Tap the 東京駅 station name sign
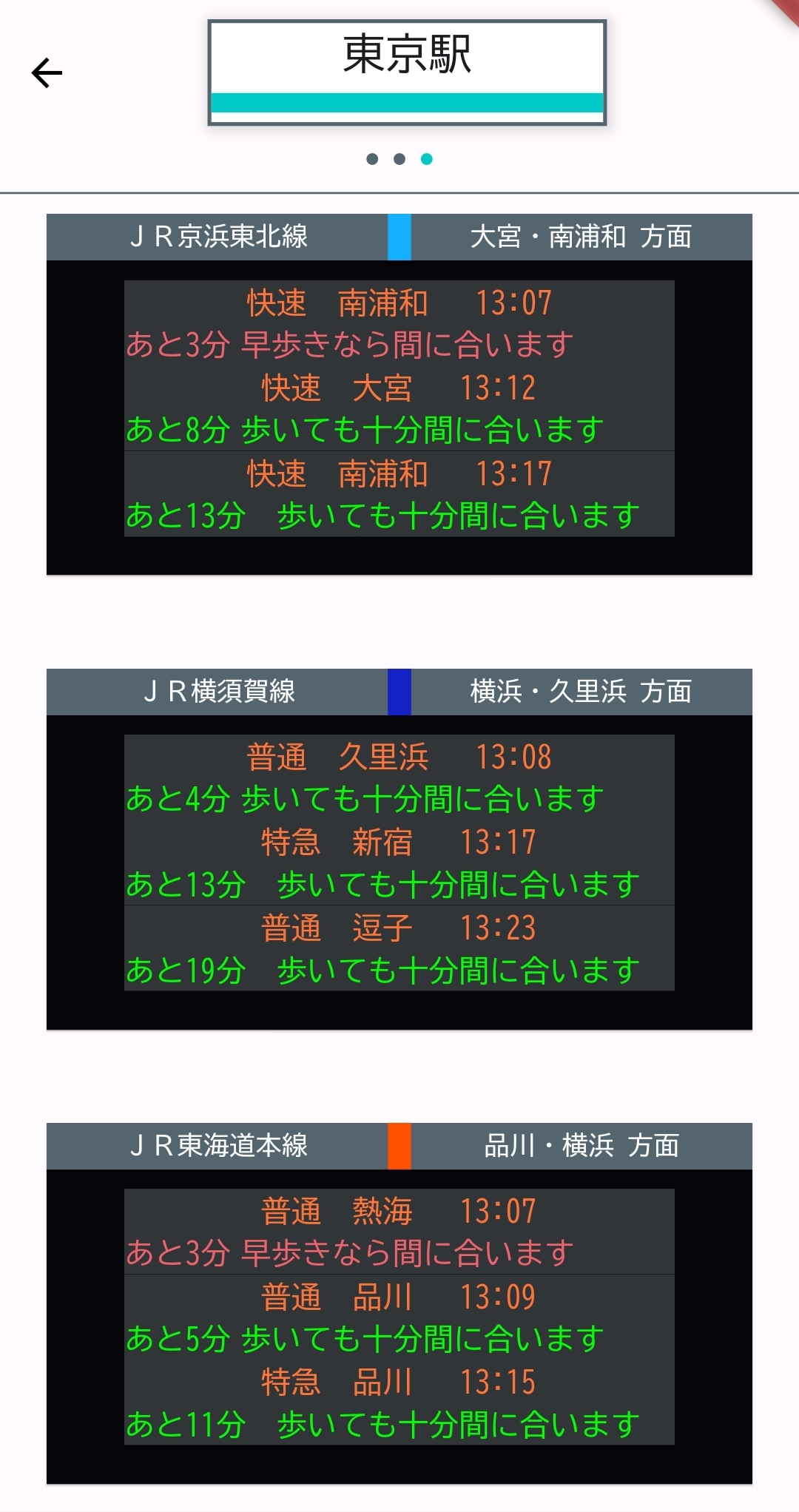Image resolution: width=799 pixels, height=1512 pixels. point(407,72)
